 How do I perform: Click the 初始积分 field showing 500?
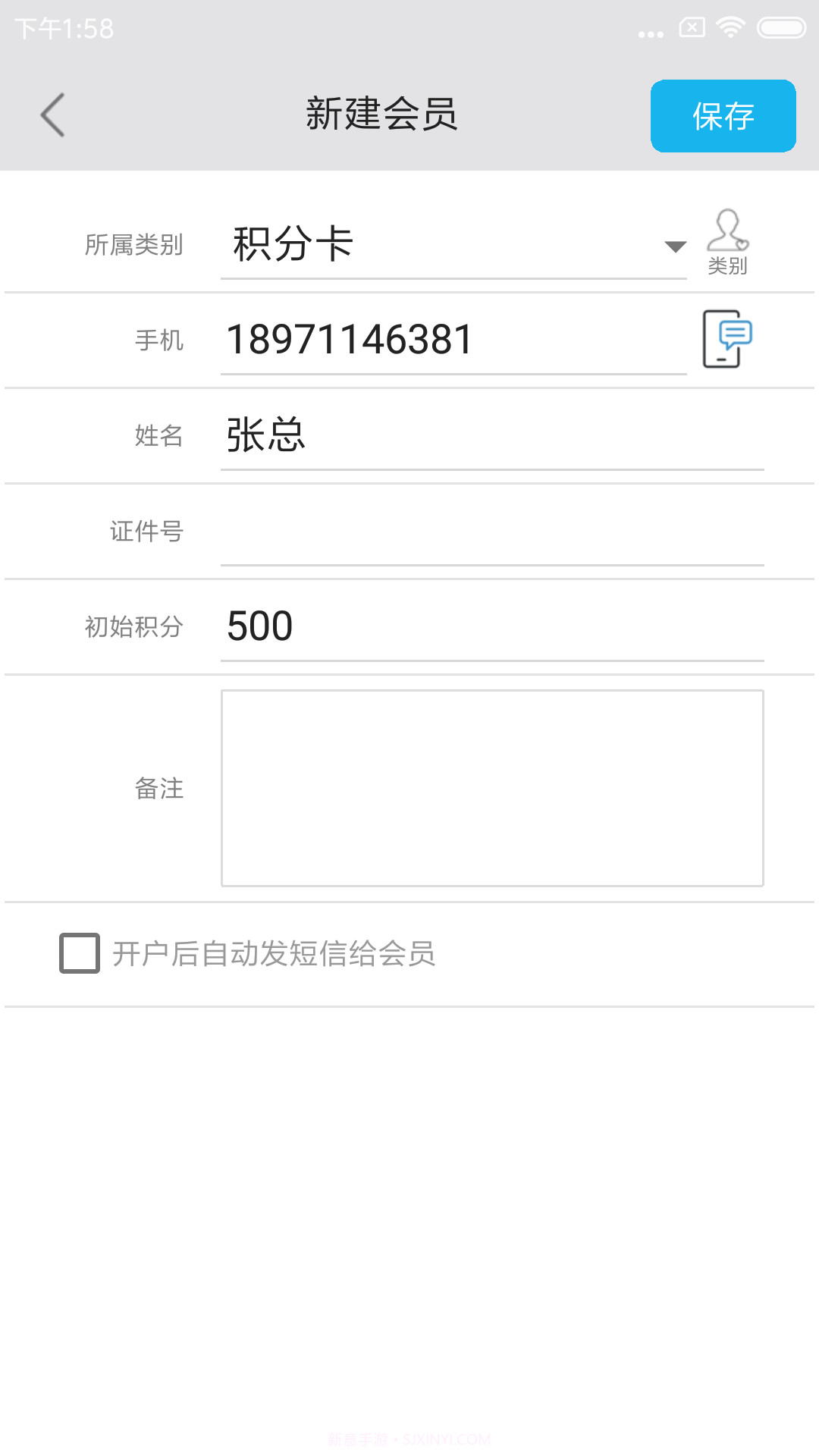pyautogui.click(x=491, y=626)
